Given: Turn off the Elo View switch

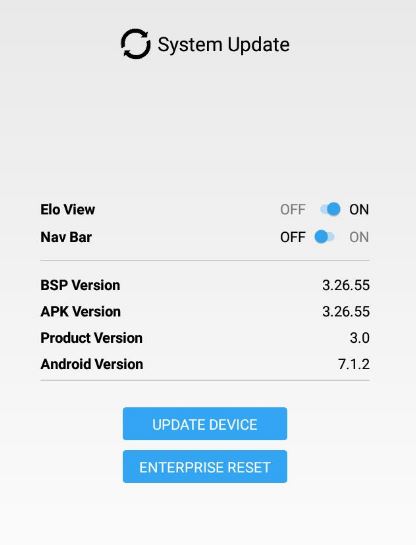Looking at the screenshot, I should [331, 209].
